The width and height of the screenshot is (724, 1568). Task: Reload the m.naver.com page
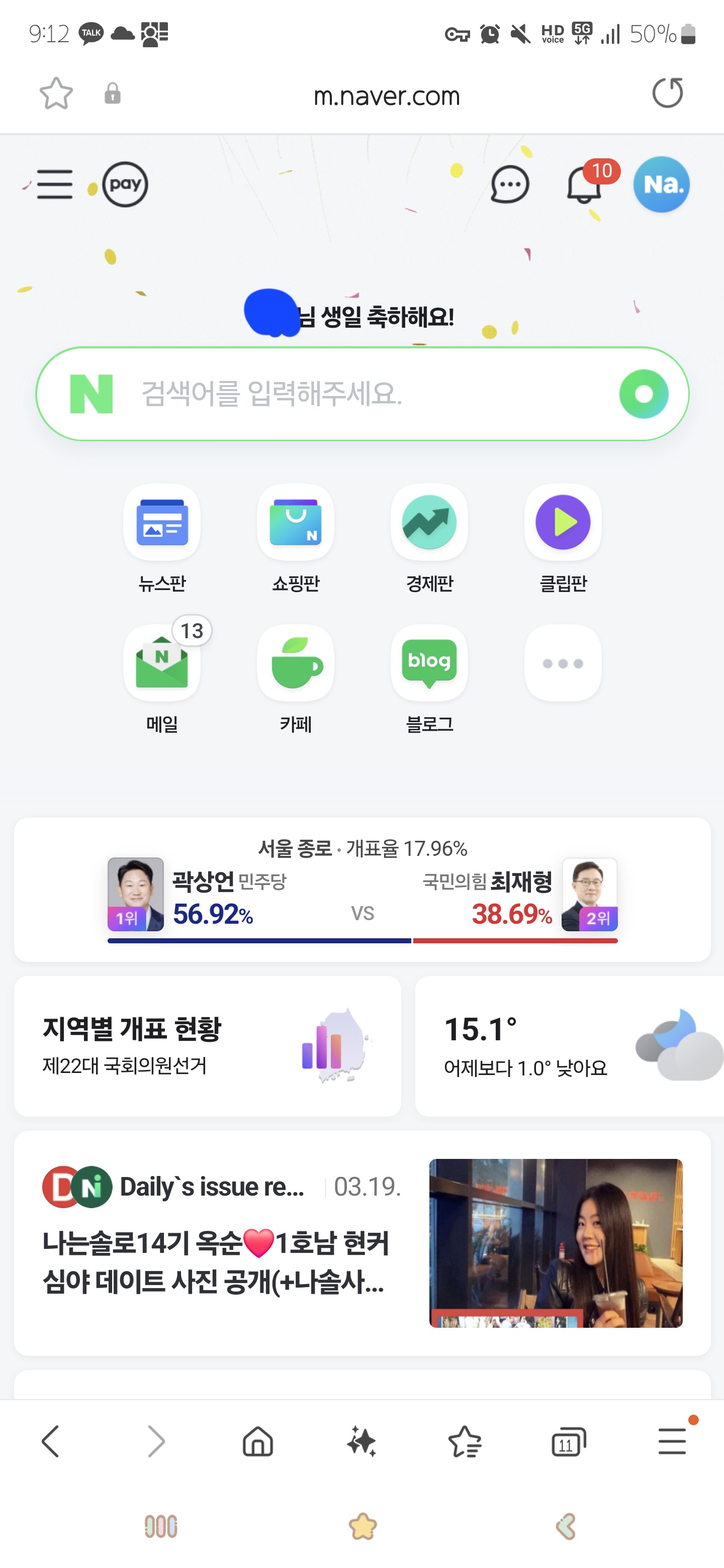pos(667,93)
